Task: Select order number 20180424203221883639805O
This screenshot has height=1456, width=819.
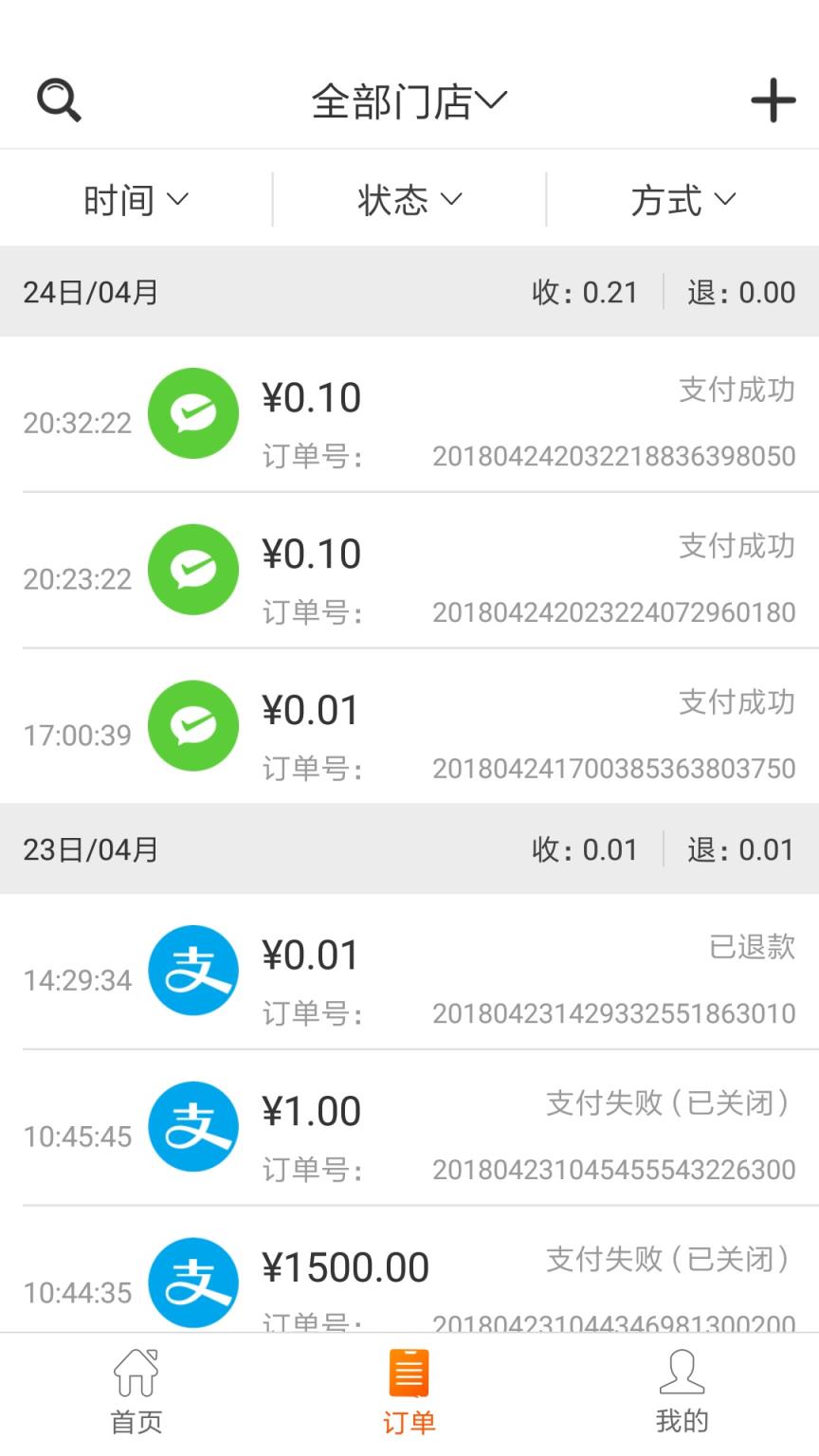Action: [614, 456]
